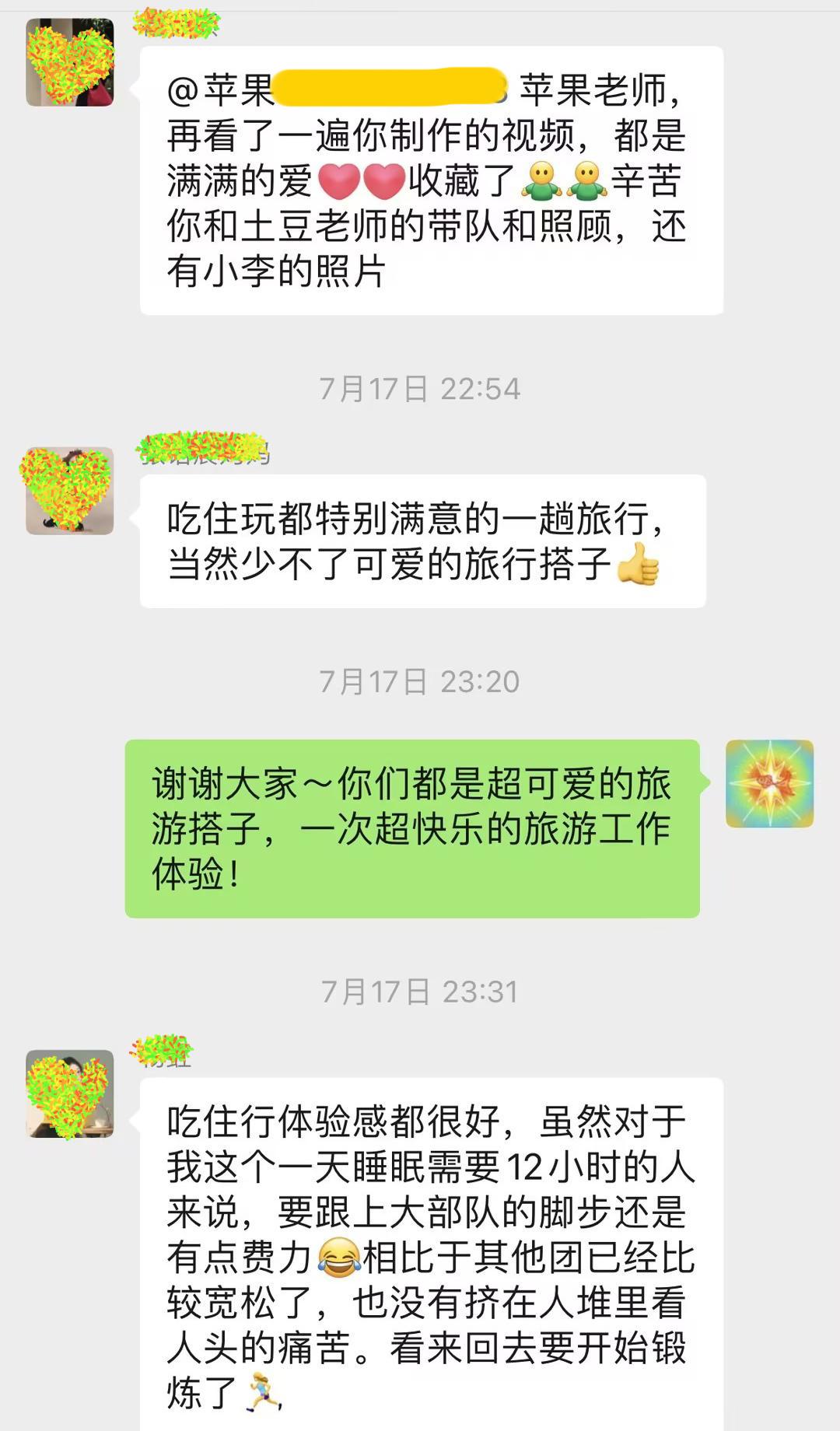Open avatar next to 吃住行体验感都很好 message
Screen dimensions: 840x1431
(70, 1093)
